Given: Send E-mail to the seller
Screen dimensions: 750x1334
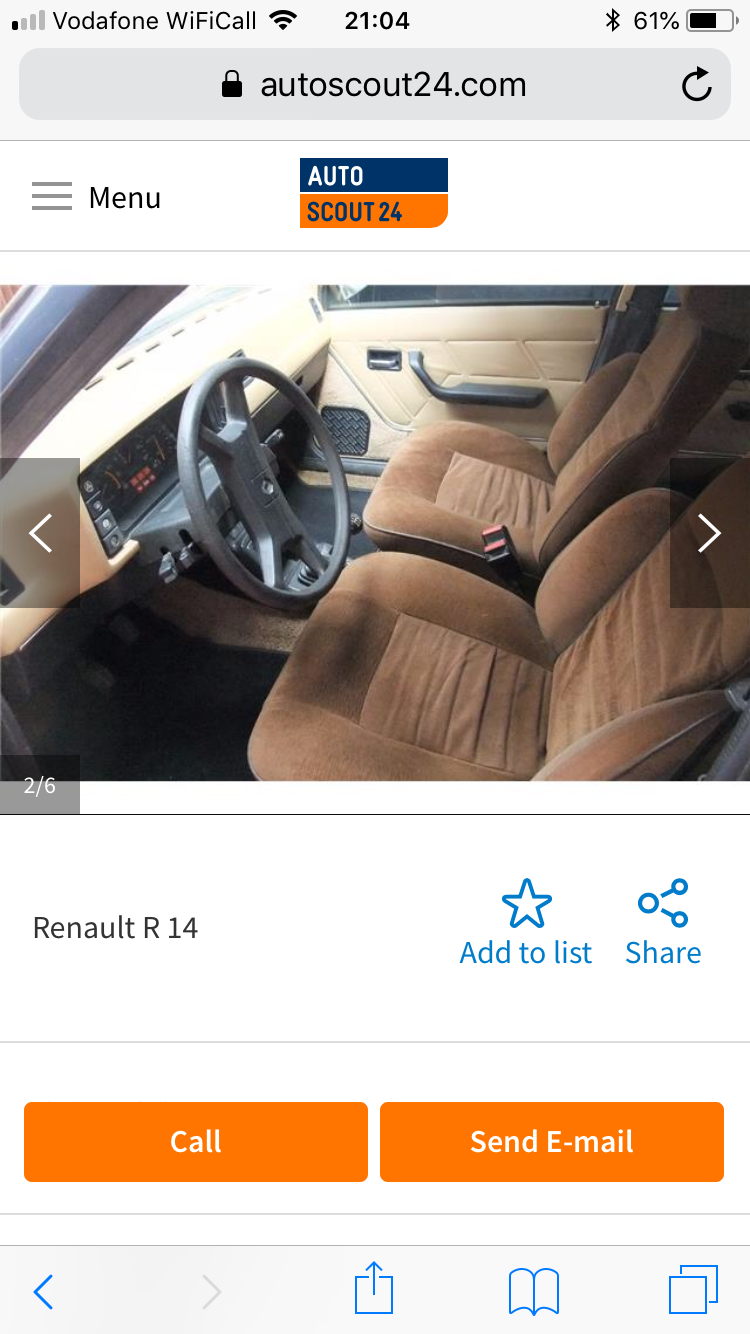Looking at the screenshot, I should pos(552,1142).
